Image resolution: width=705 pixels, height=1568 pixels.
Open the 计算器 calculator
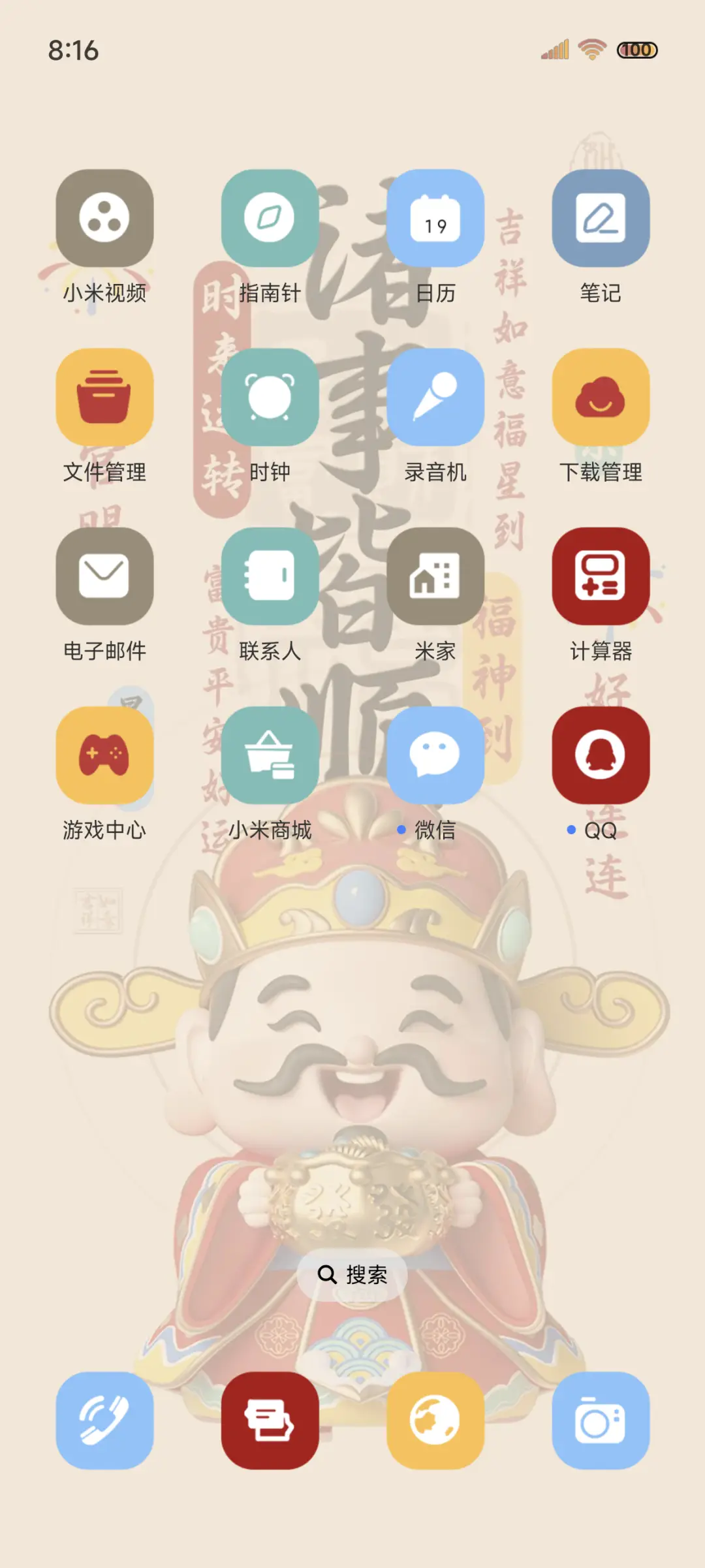(601, 578)
